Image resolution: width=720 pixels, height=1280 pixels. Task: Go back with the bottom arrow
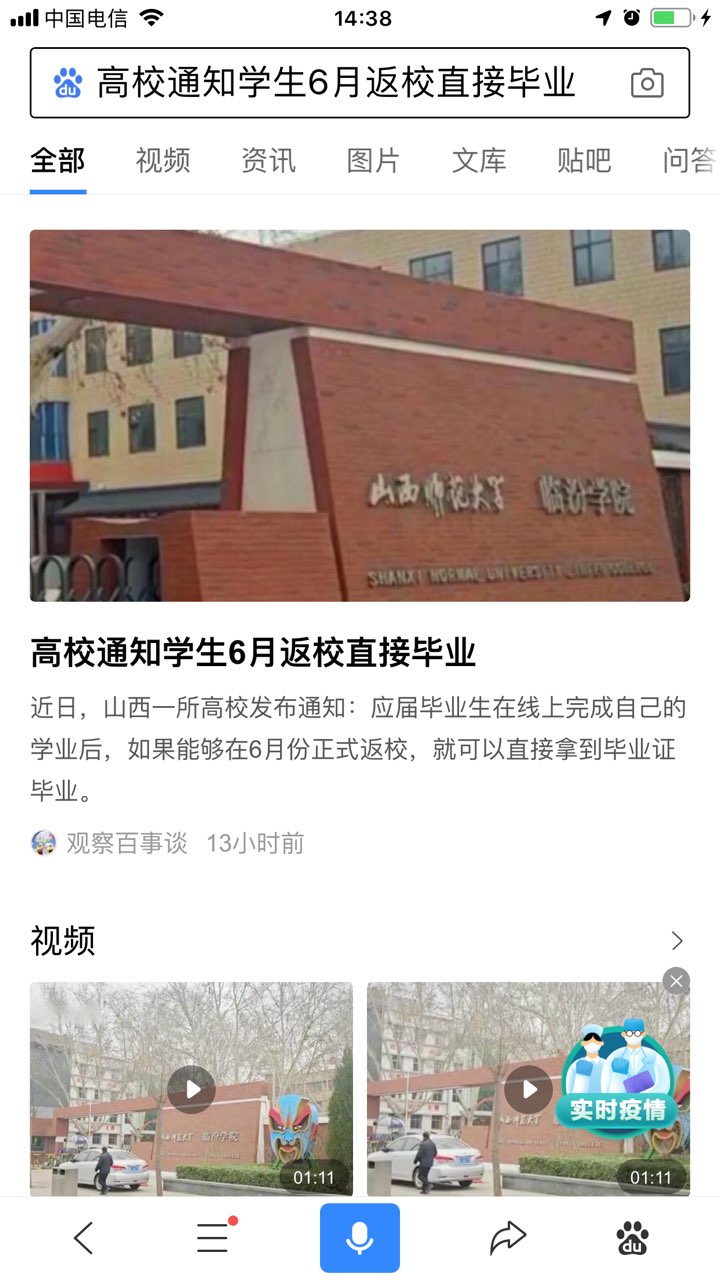click(84, 1238)
